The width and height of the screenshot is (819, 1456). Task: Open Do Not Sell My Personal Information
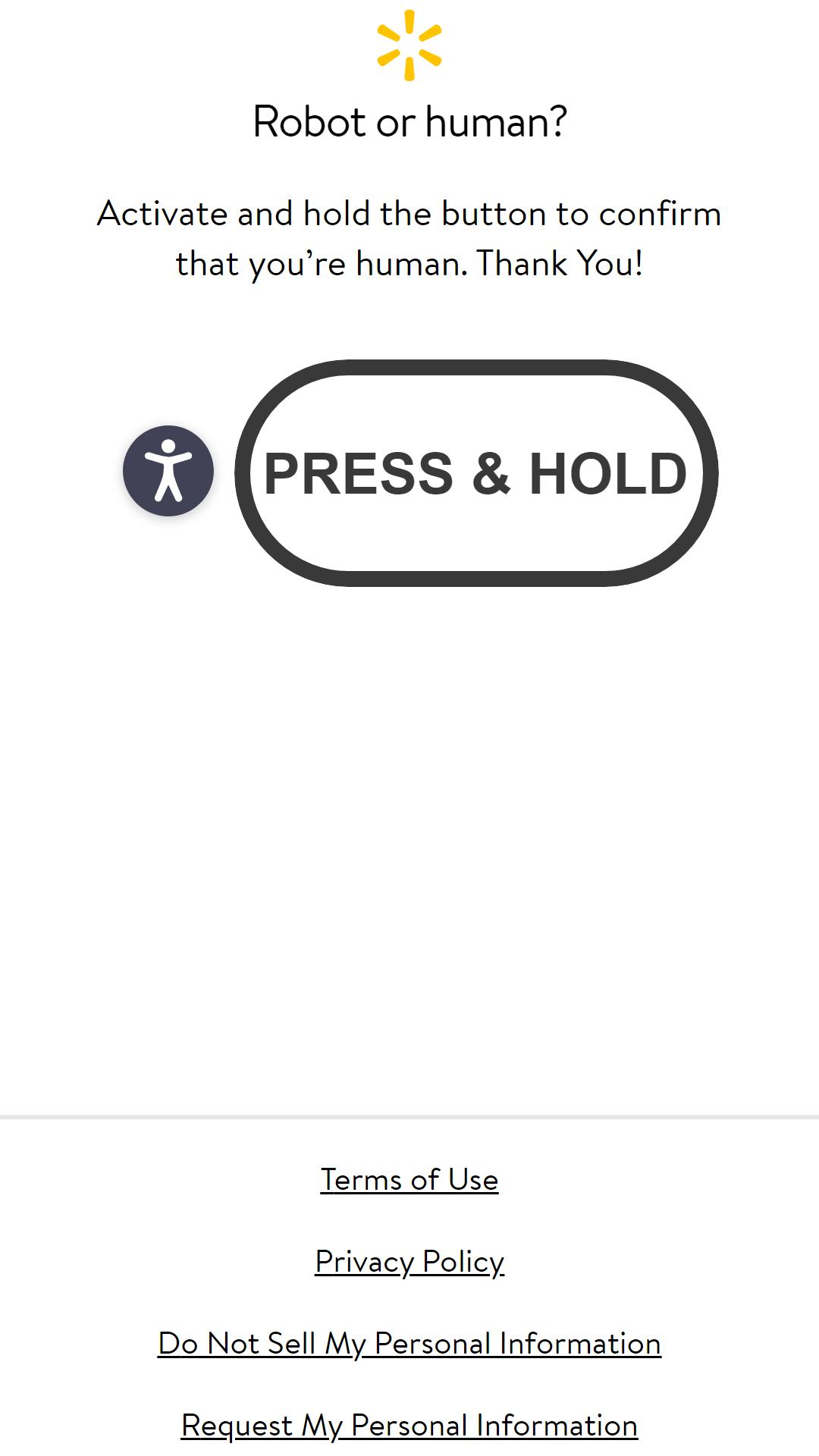409,1344
